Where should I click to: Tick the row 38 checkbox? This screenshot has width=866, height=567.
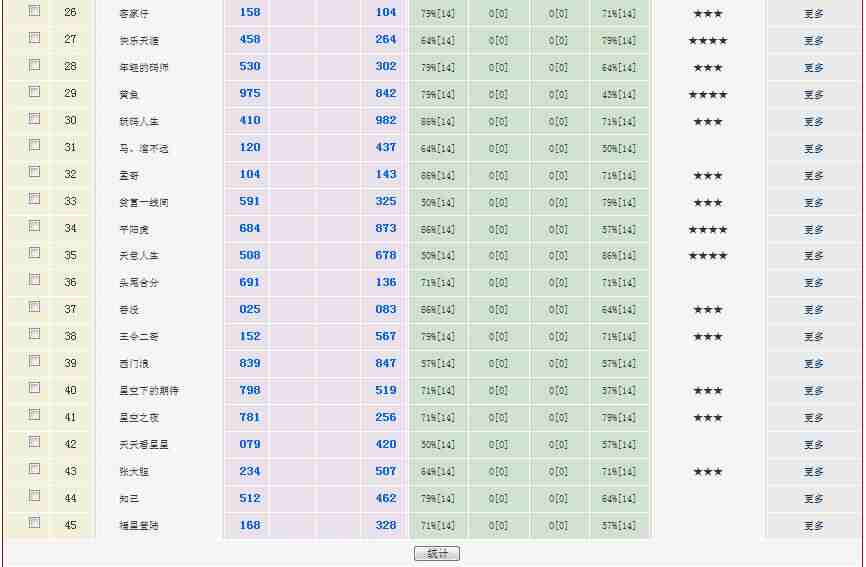34,334
